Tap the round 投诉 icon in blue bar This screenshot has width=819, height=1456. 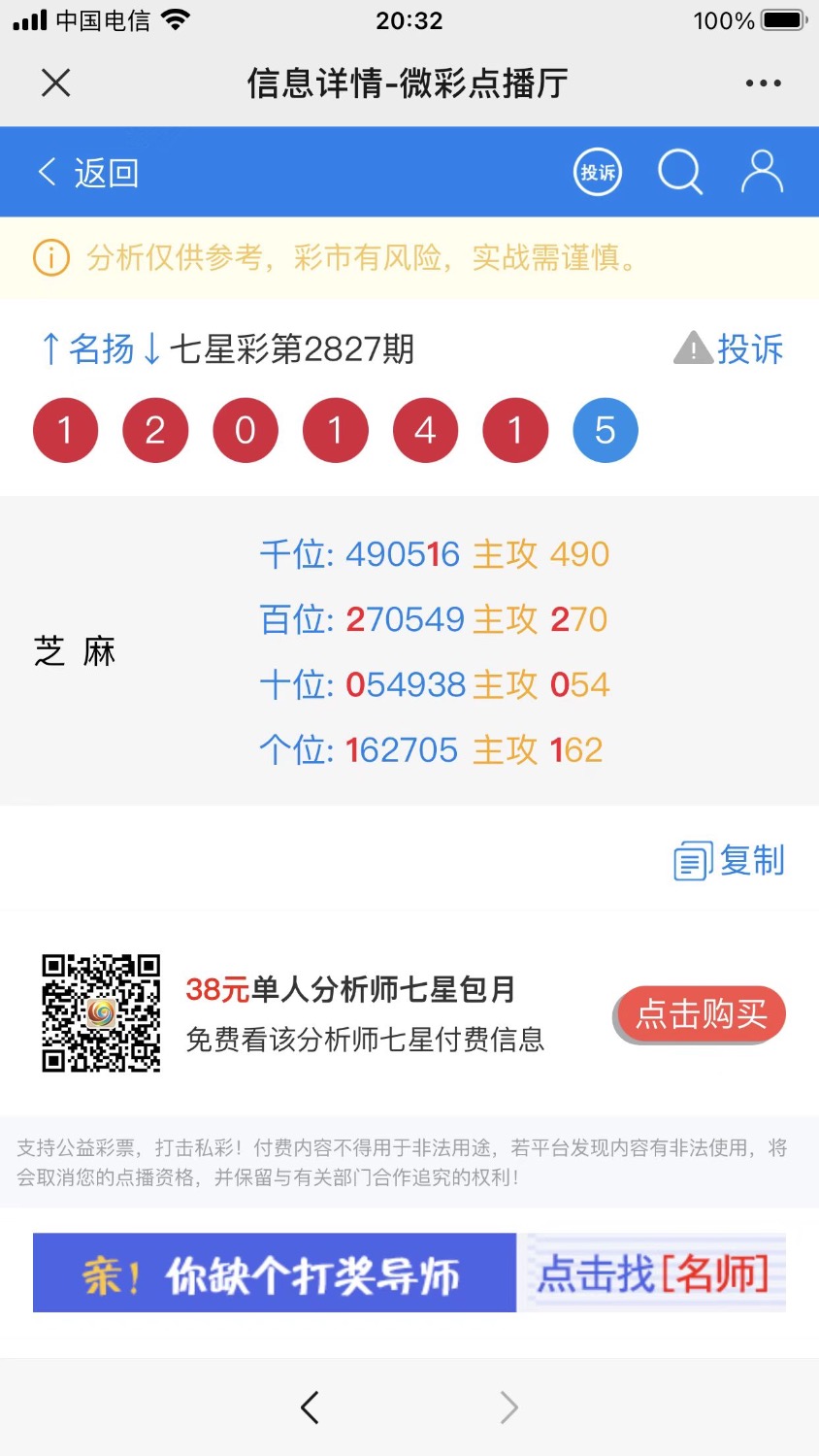pyautogui.click(x=597, y=173)
